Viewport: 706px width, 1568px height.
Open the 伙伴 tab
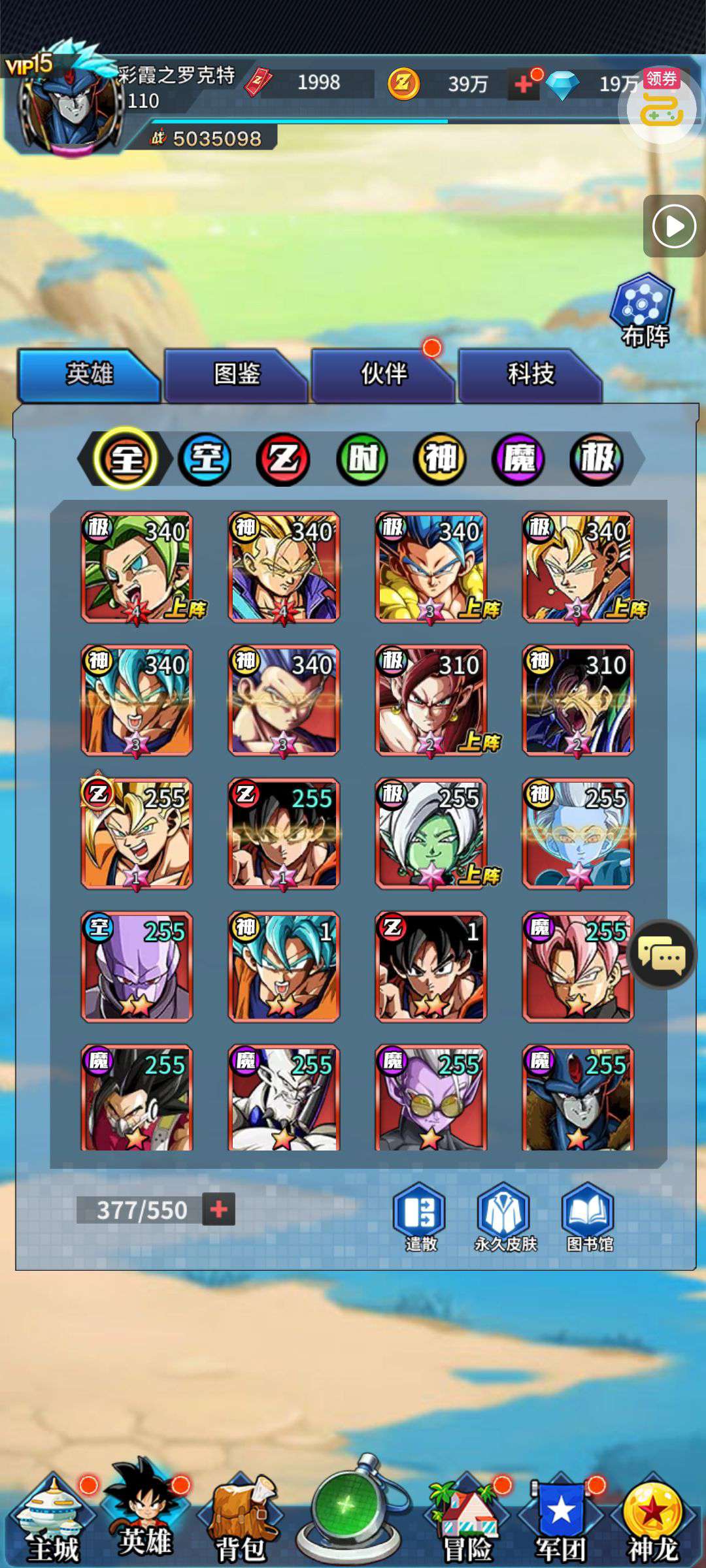383,375
